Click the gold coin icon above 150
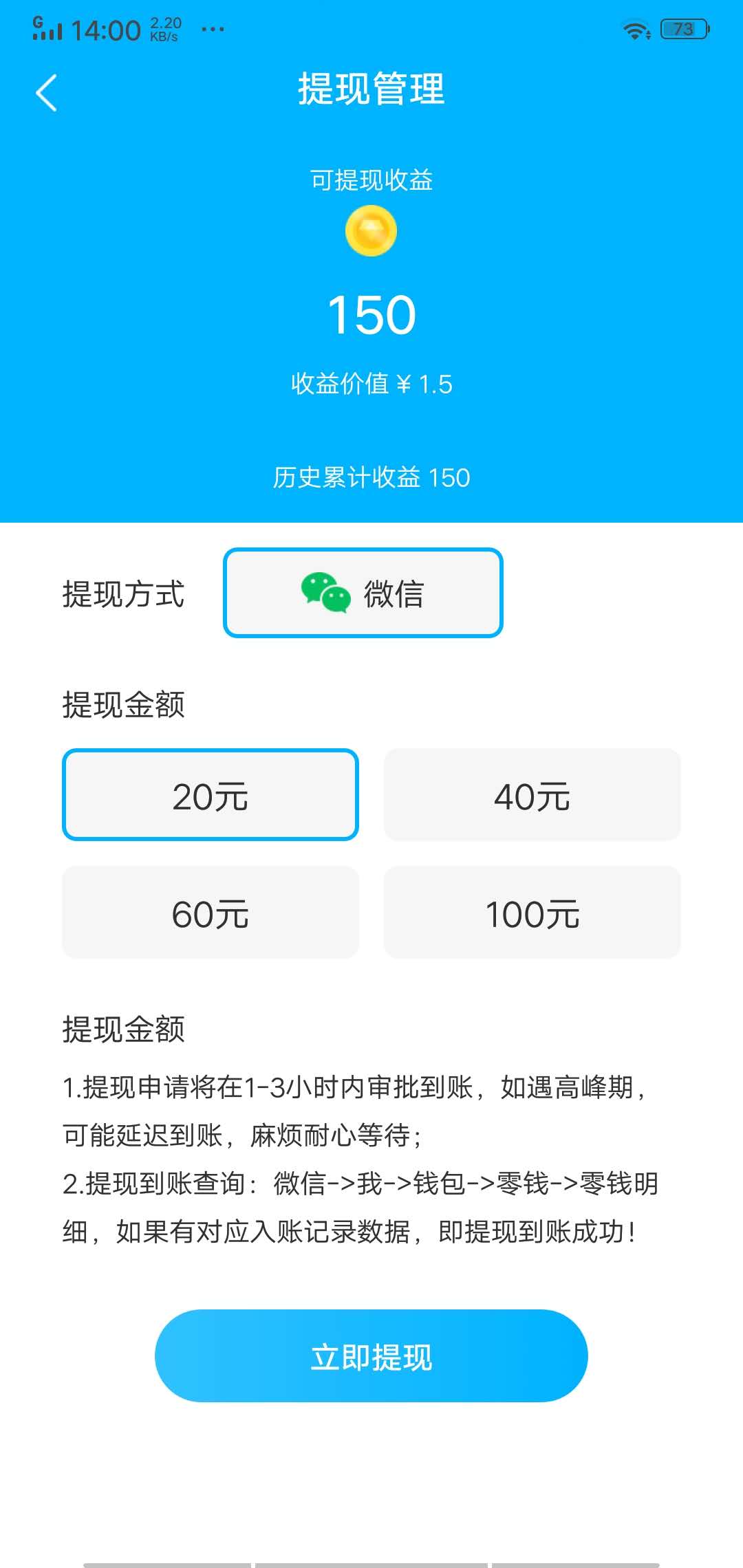The width and height of the screenshot is (743, 1568). pos(371,232)
